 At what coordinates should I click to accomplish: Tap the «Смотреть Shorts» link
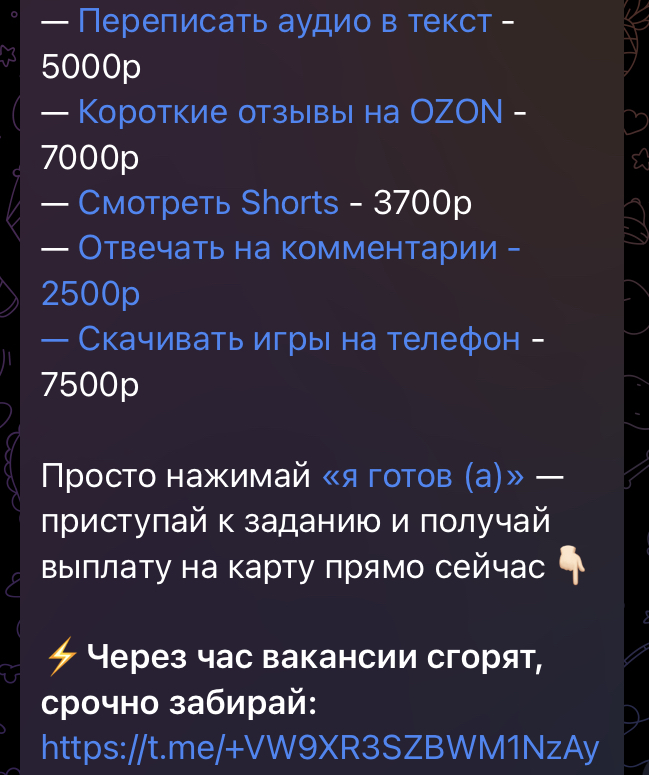pos(208,203)
